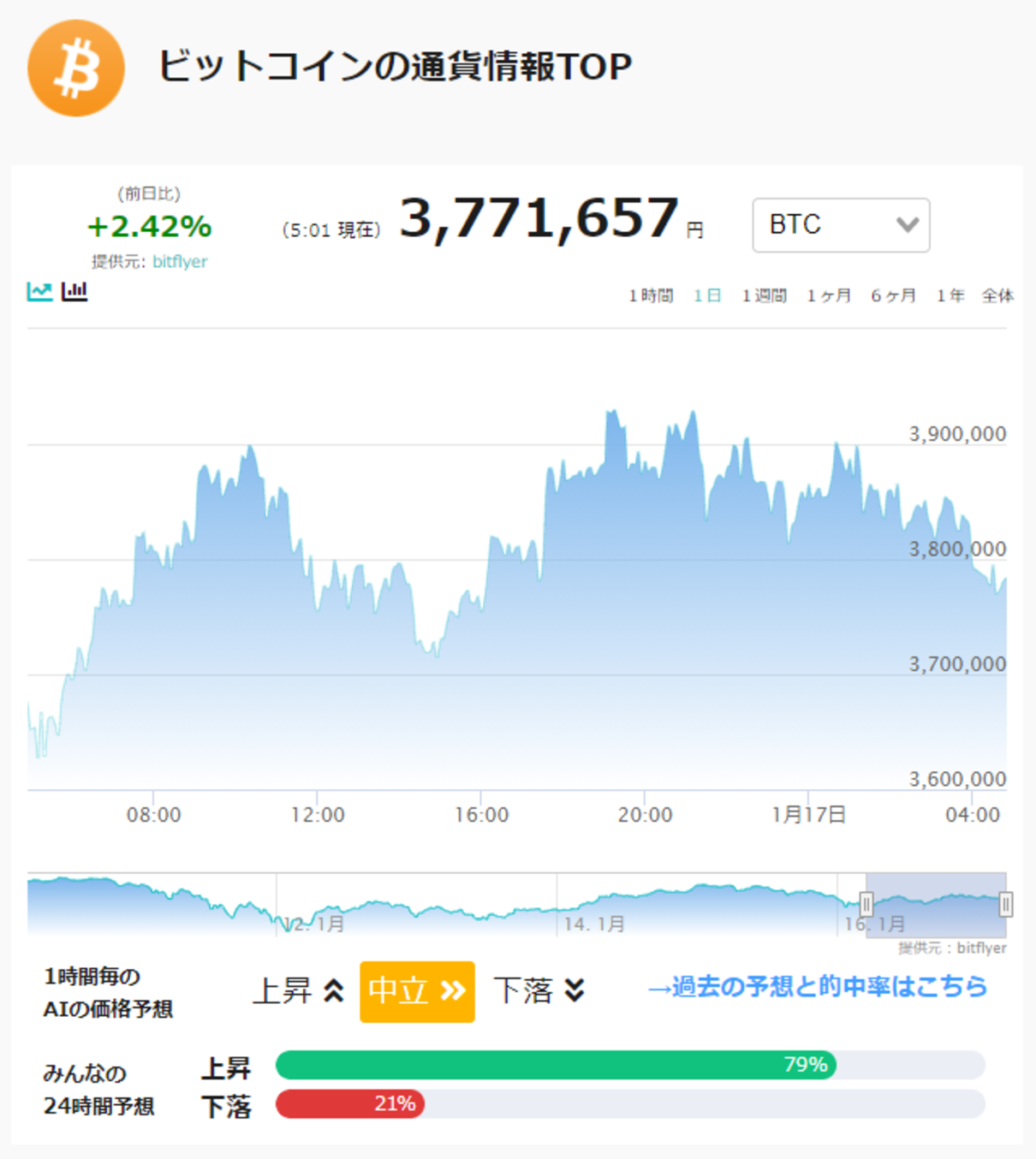Tap the left range handle of navigator
Viewport: 1036px width, 1159px height.
(866, 904)
